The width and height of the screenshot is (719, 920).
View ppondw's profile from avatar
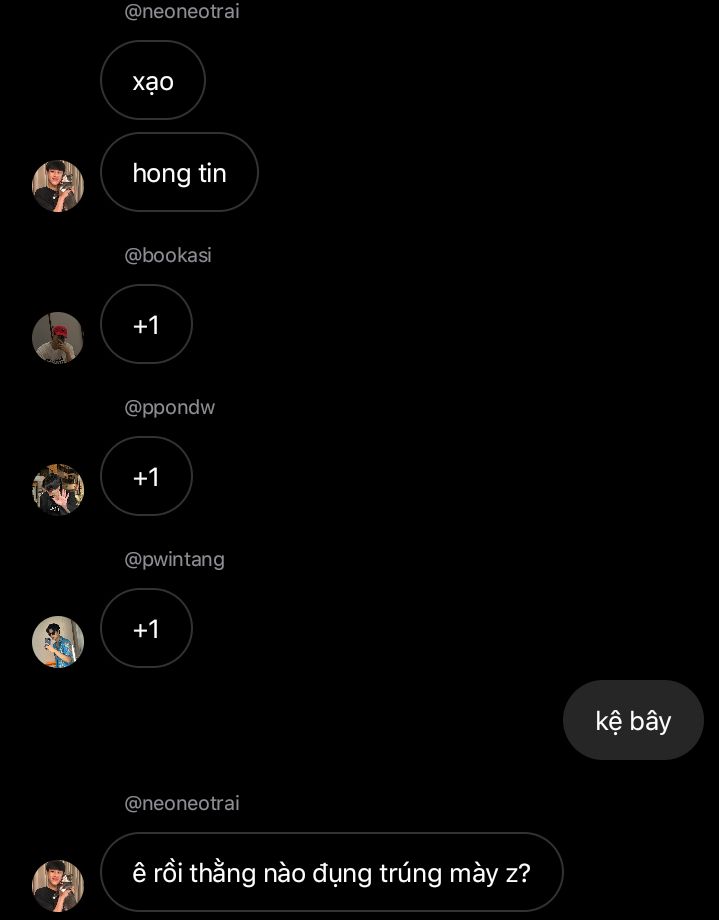(58, 490)
